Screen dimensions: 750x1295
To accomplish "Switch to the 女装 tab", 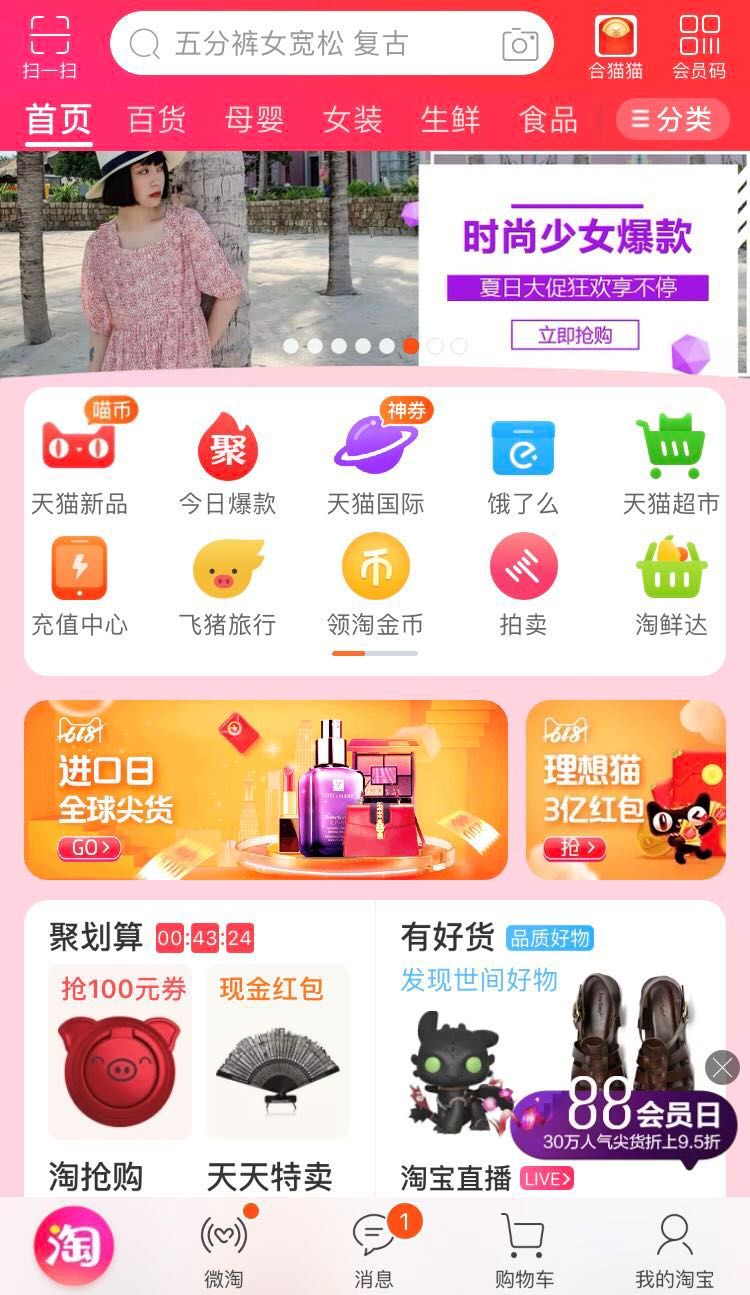I will (x=352, y=120).
